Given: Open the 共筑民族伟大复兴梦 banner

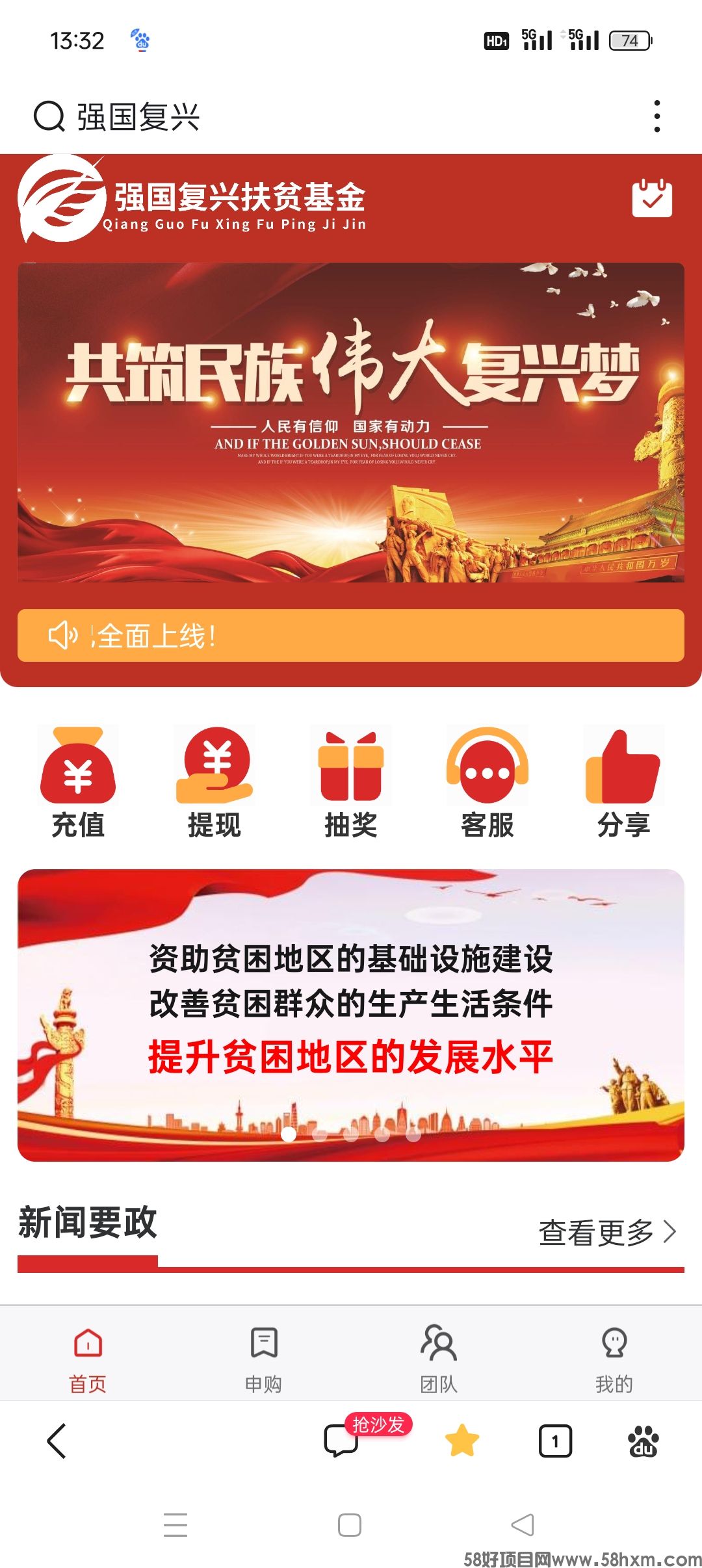Looking at the screenshot, I should [351, 423].
